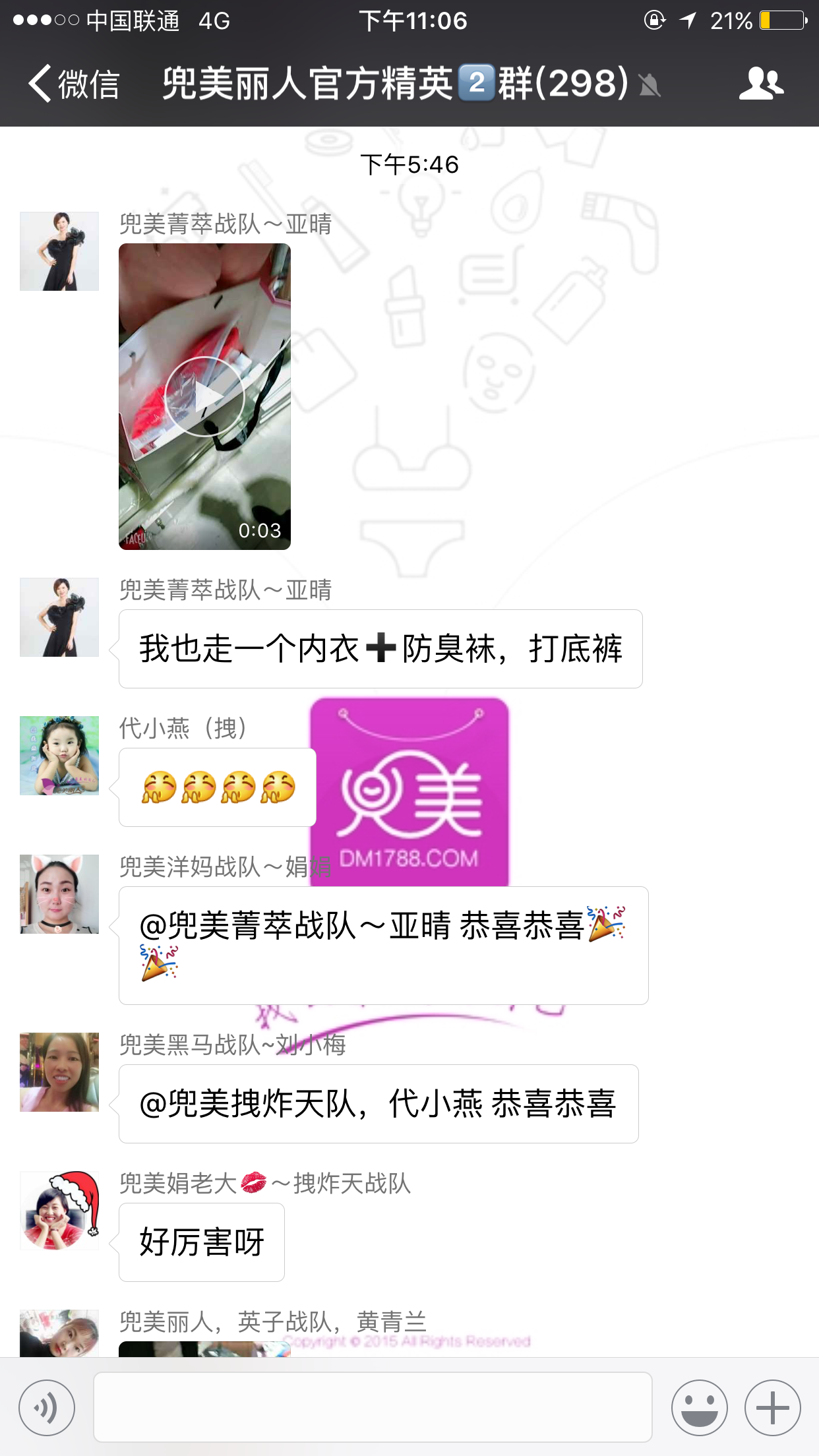Focus the message text input box

point(373,1407)
